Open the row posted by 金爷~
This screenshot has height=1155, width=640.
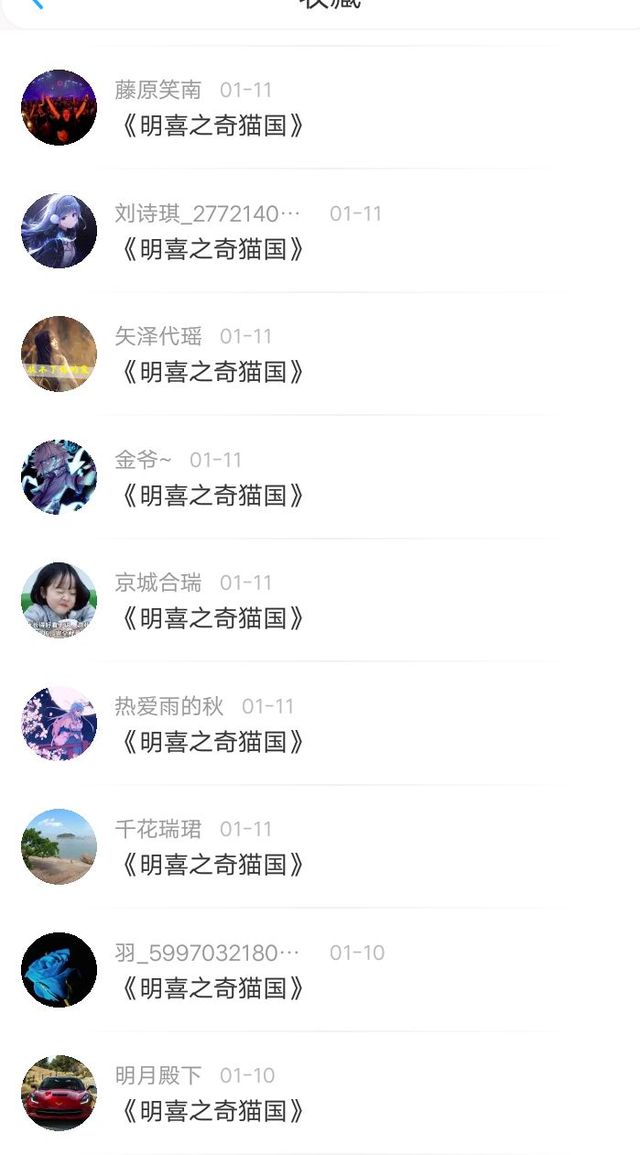[212, 495]
